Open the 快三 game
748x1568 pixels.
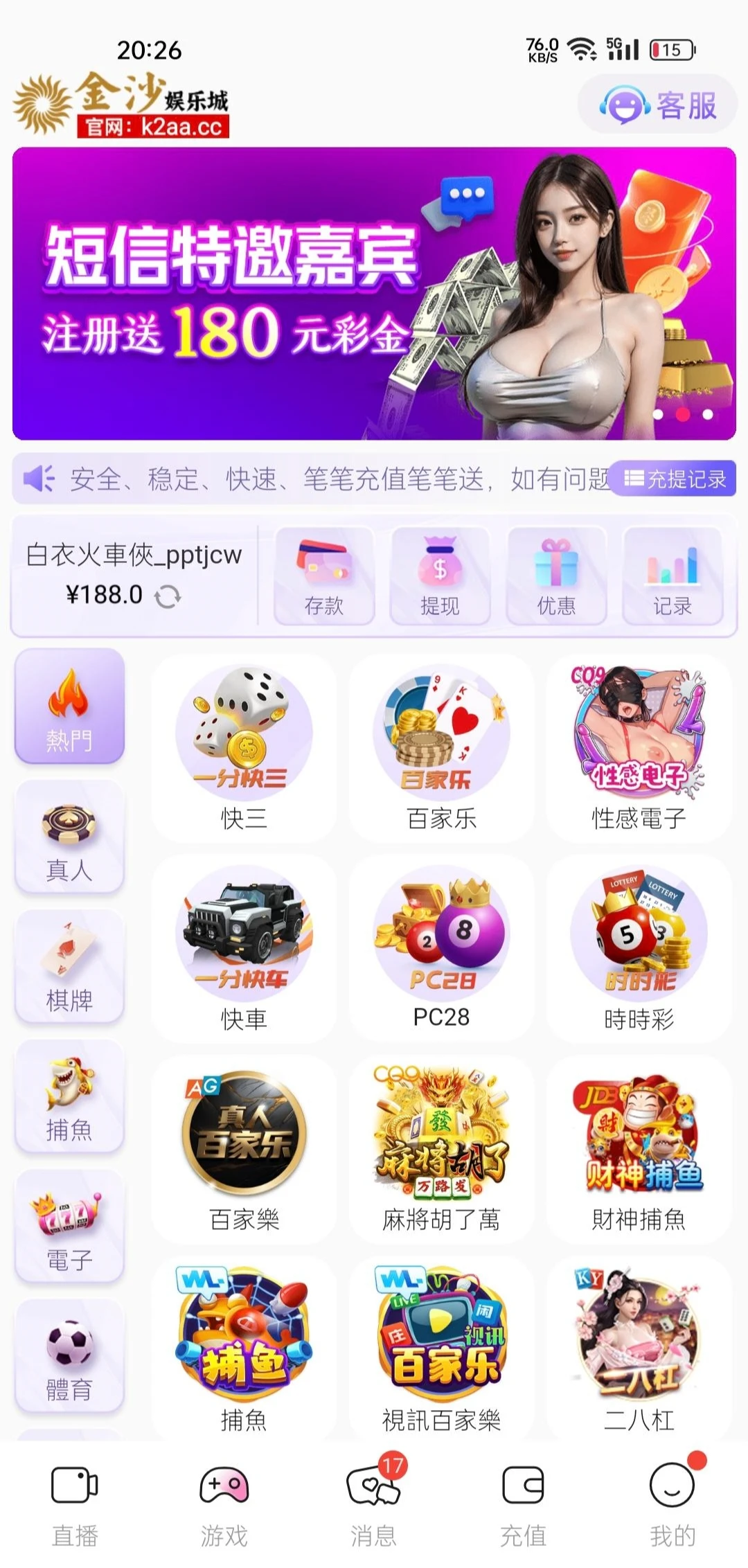pyautogui.click(x=244, y=748)
